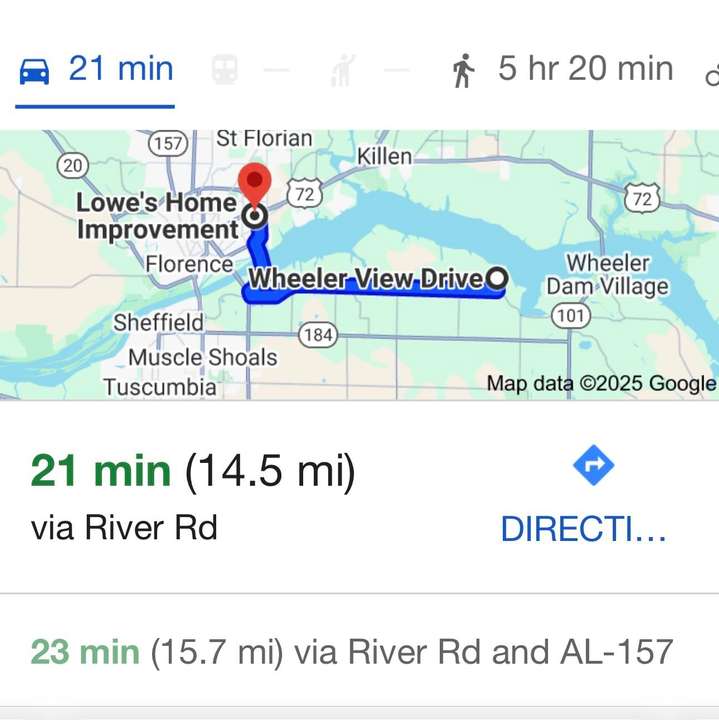Viewport: 719px width, 720px height.
Task: Select the driving mode tab
Action: [96, 70]
